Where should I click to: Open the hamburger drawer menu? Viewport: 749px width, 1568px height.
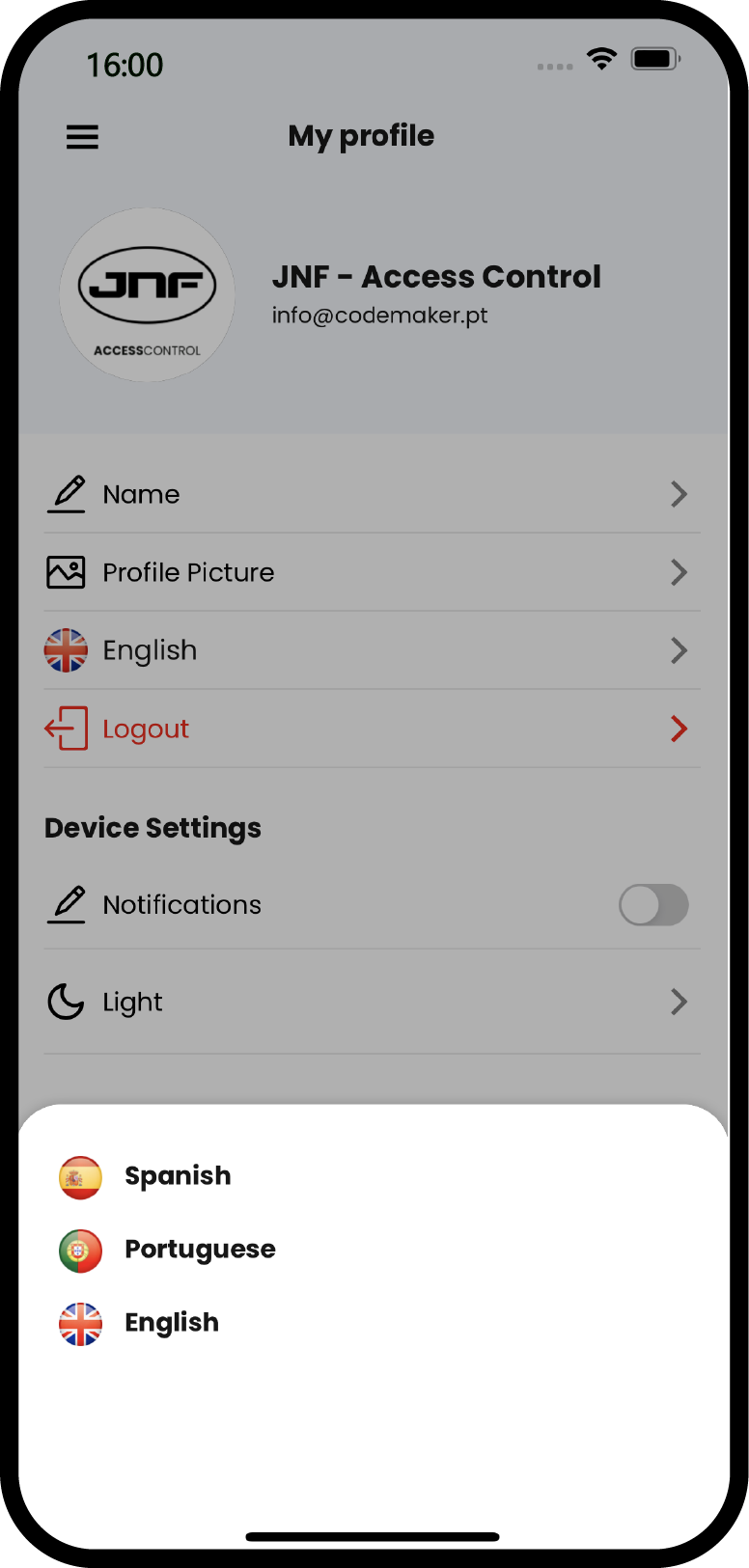tap(82, 137)
